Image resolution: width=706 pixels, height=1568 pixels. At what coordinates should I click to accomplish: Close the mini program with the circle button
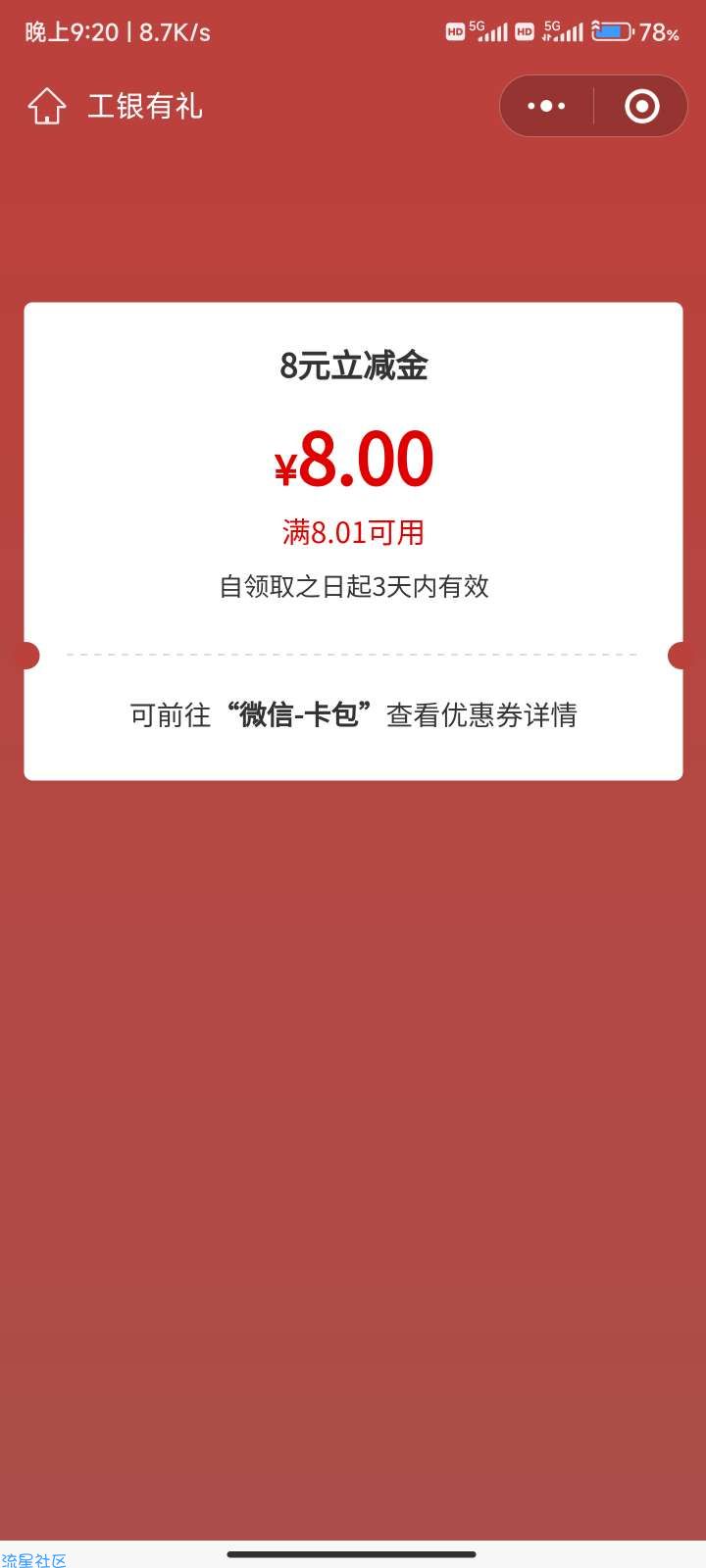point(641,106)
